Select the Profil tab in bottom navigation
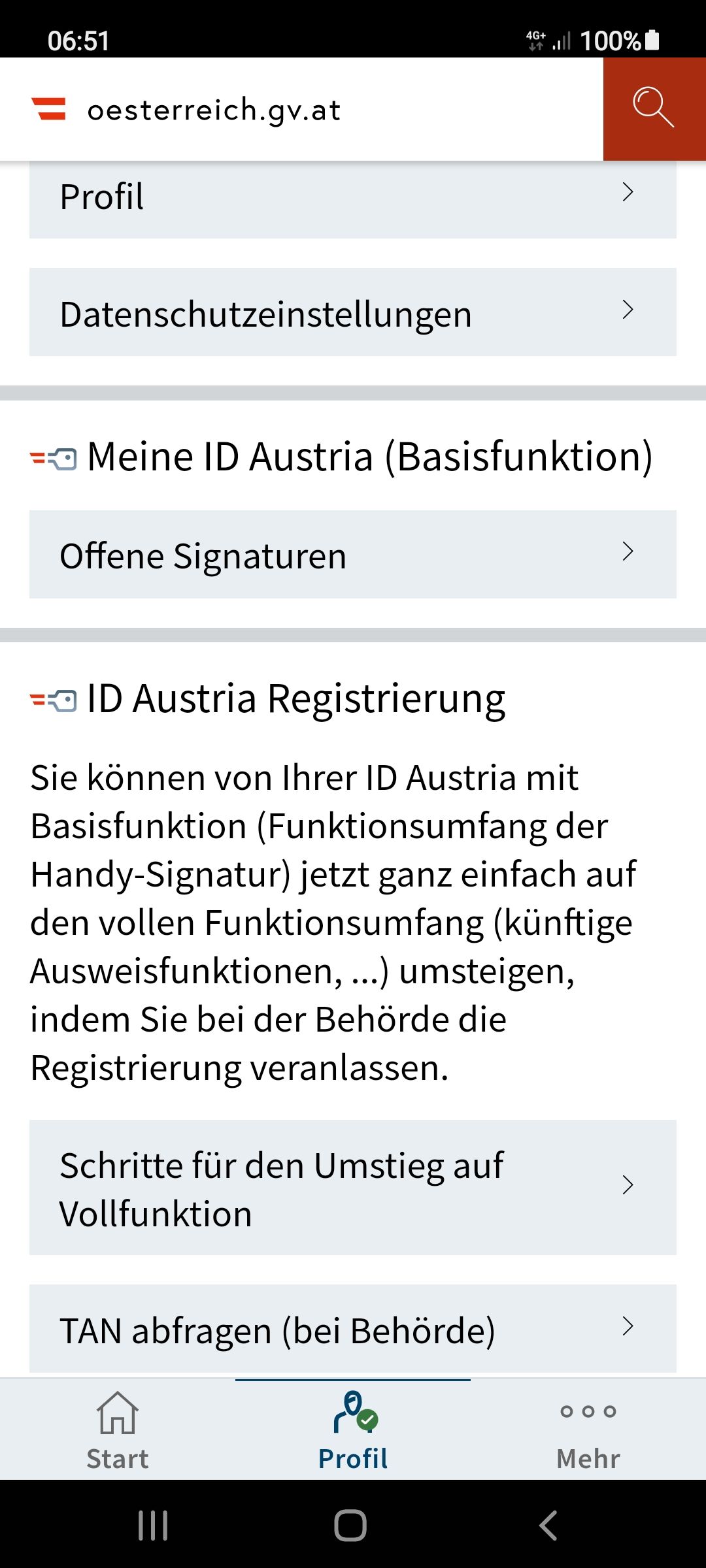The image size is (706, 1568). (x=353, y=1431)
